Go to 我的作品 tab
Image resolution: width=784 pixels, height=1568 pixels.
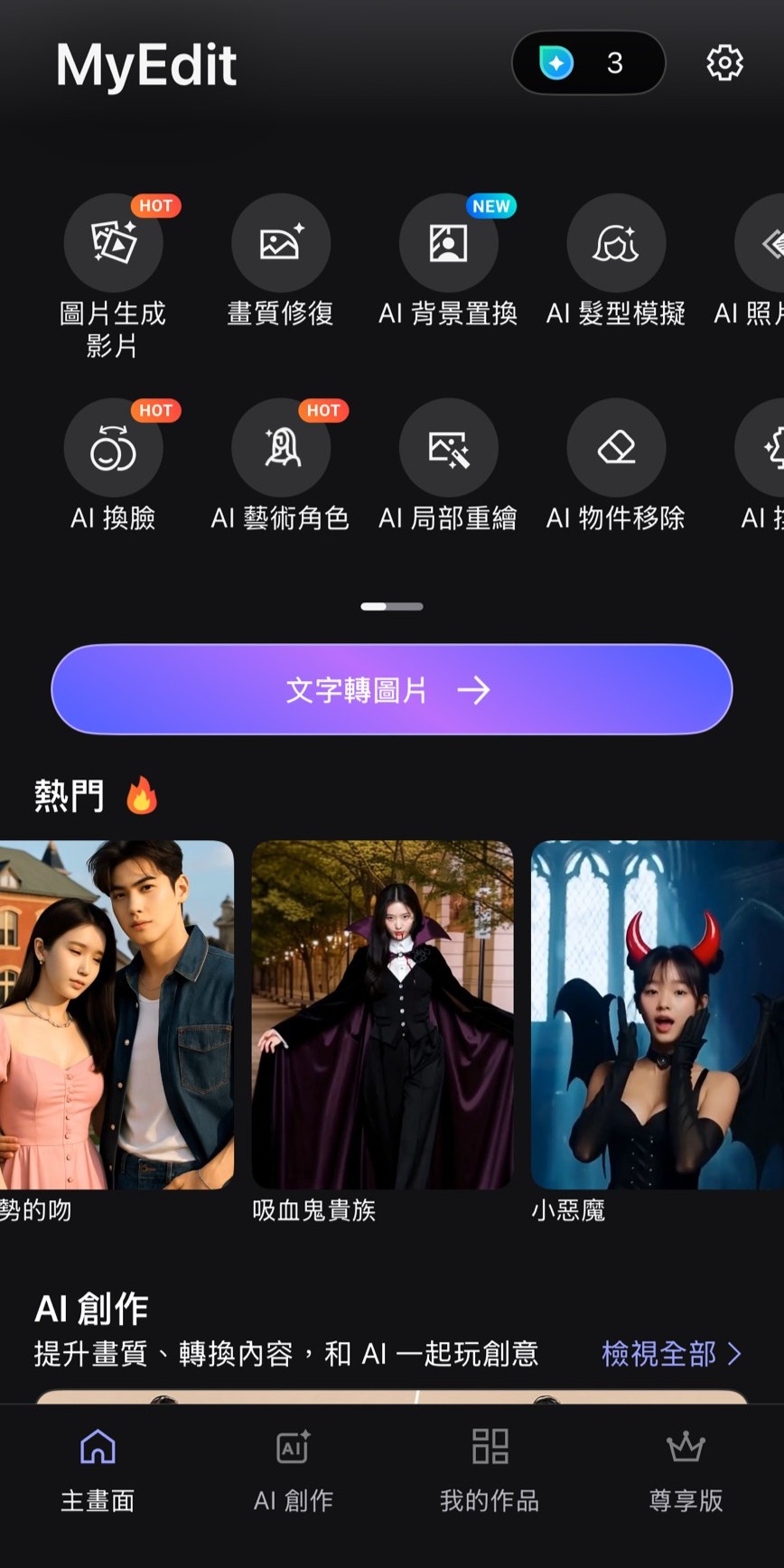pos(490,1470)
